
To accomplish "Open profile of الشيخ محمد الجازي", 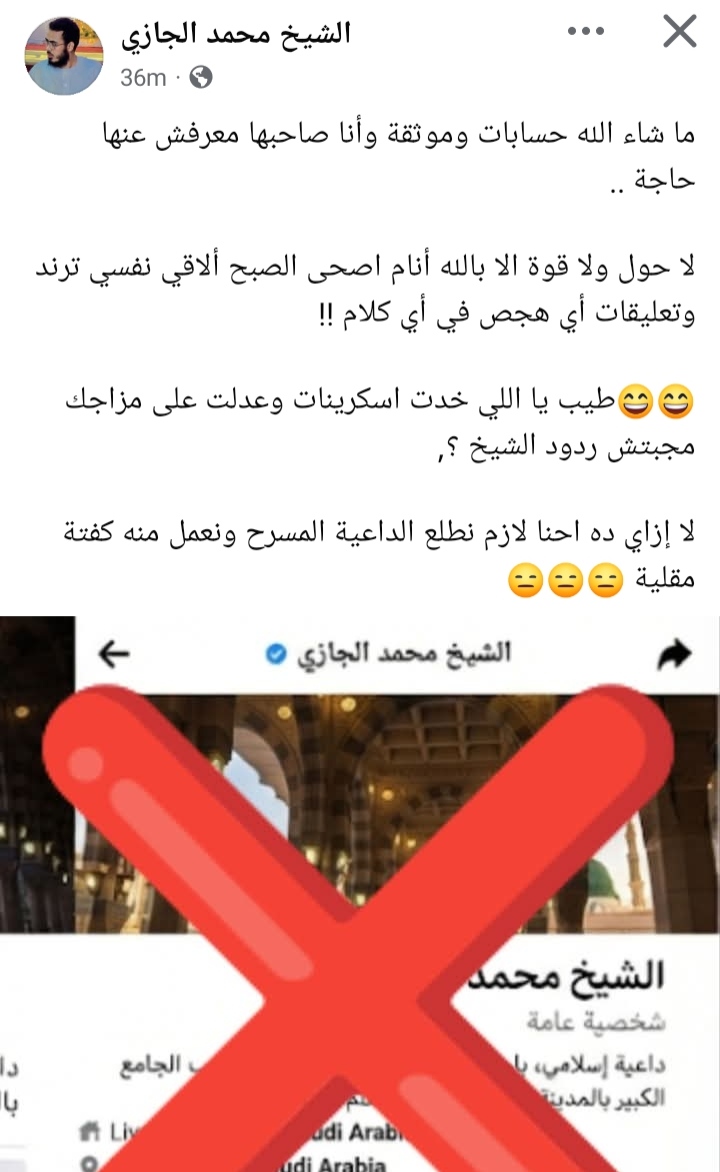I will pos(236,34).
